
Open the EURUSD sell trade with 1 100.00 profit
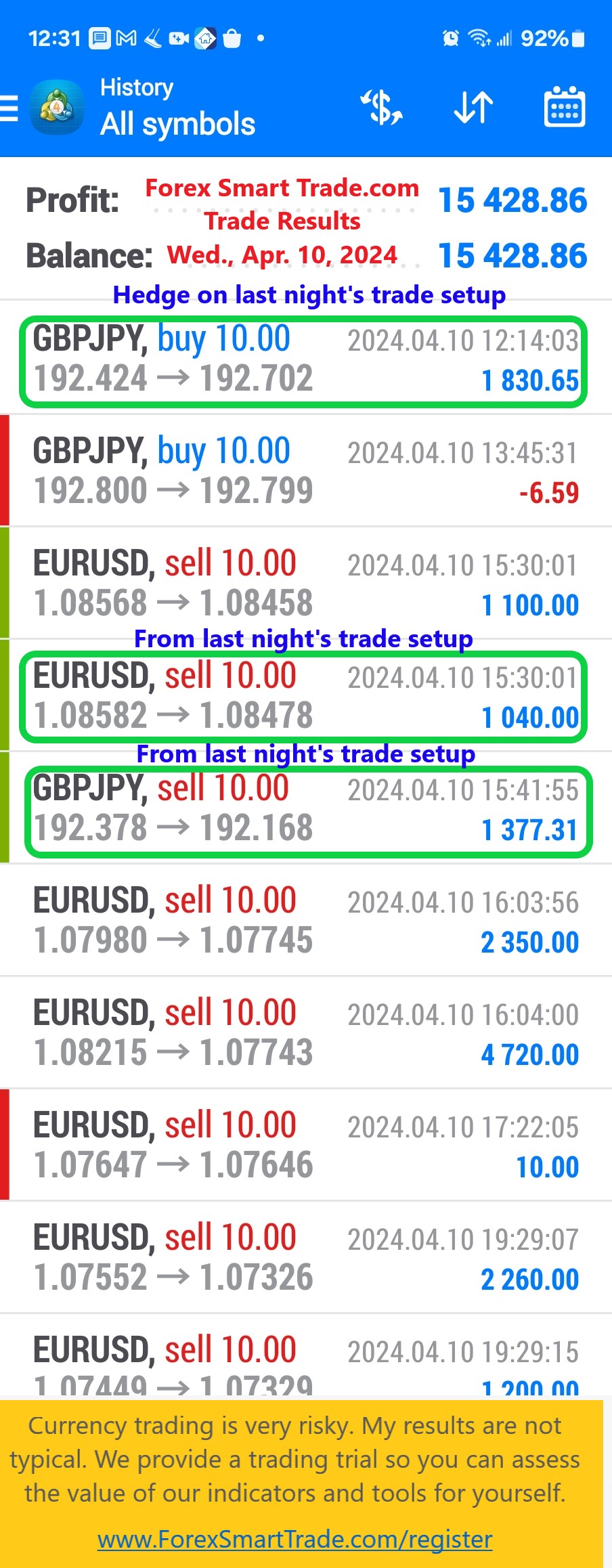pyautogui.click(x=305, y=584)
